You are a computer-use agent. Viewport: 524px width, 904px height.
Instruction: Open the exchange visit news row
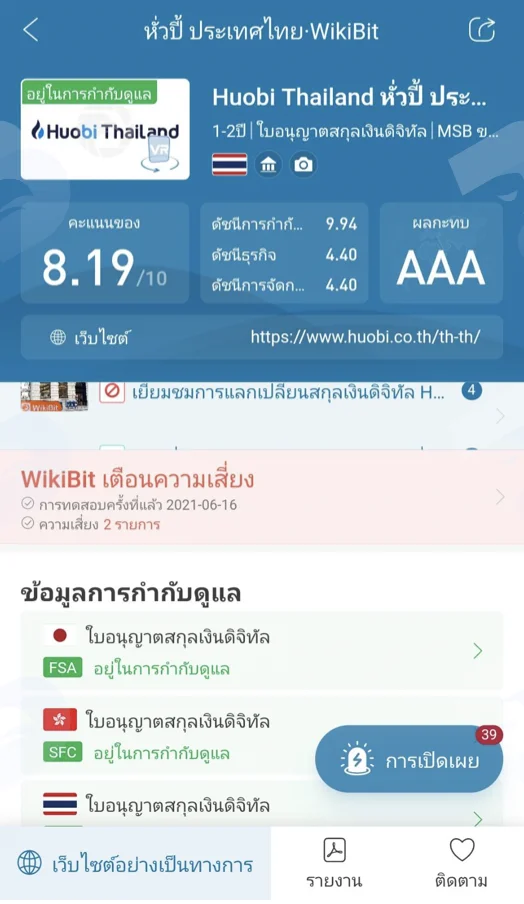(262, 397)
